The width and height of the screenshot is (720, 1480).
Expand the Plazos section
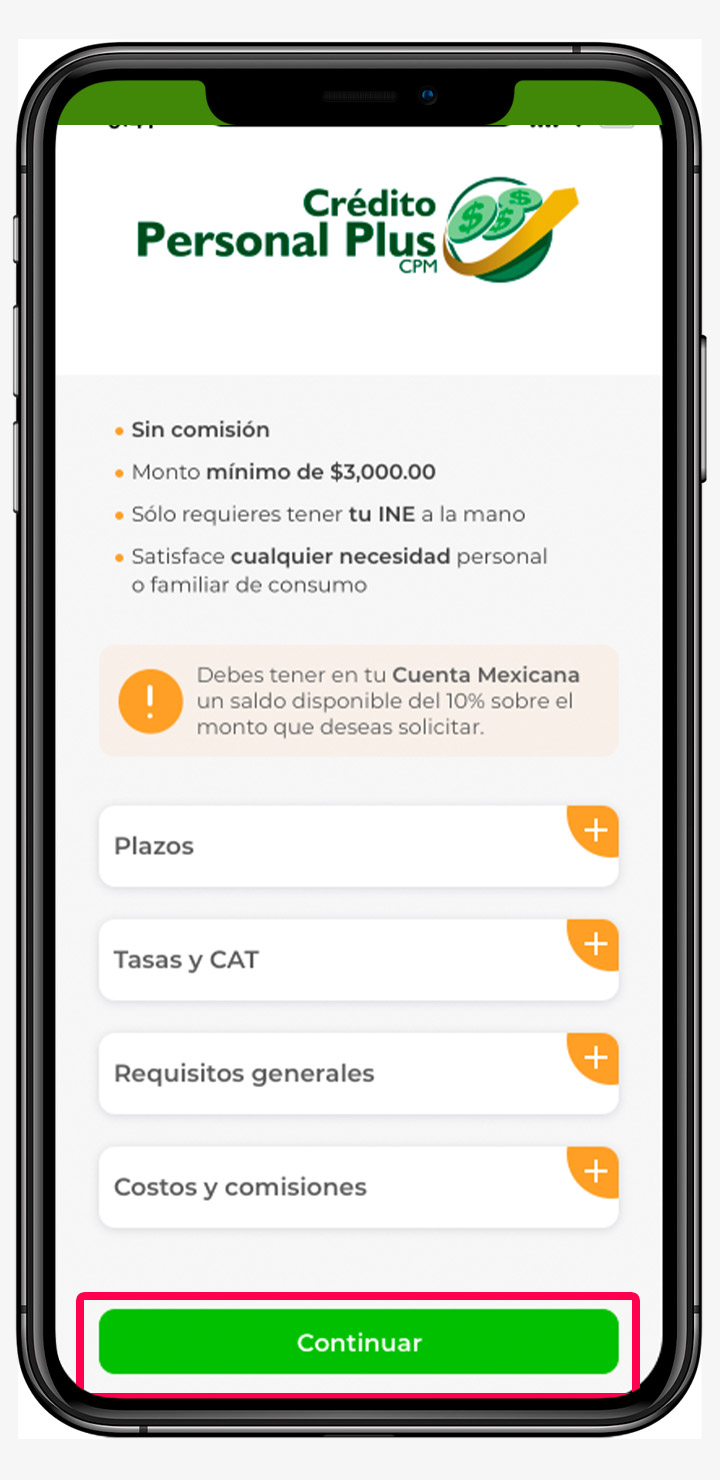(x=594, y=831)
